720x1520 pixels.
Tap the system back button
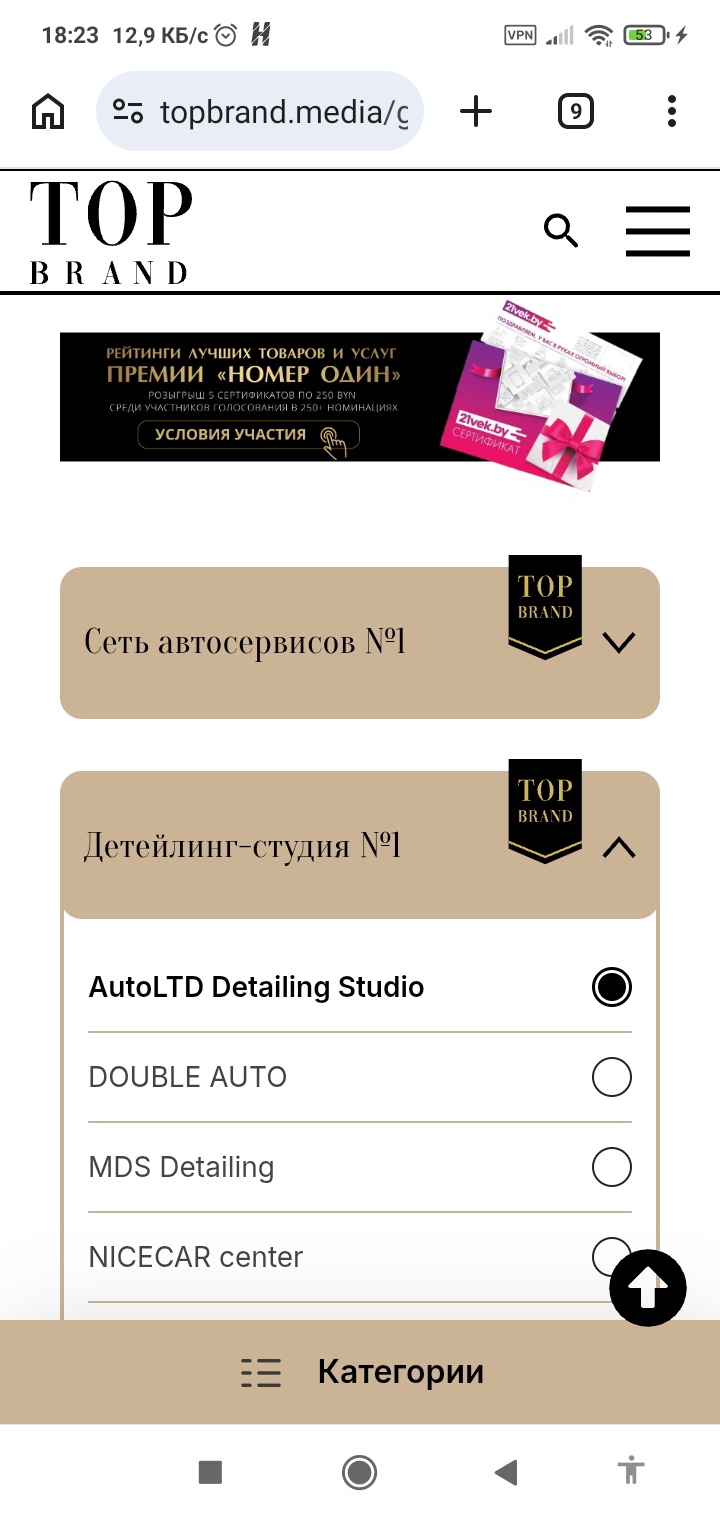coord(506,1472)
